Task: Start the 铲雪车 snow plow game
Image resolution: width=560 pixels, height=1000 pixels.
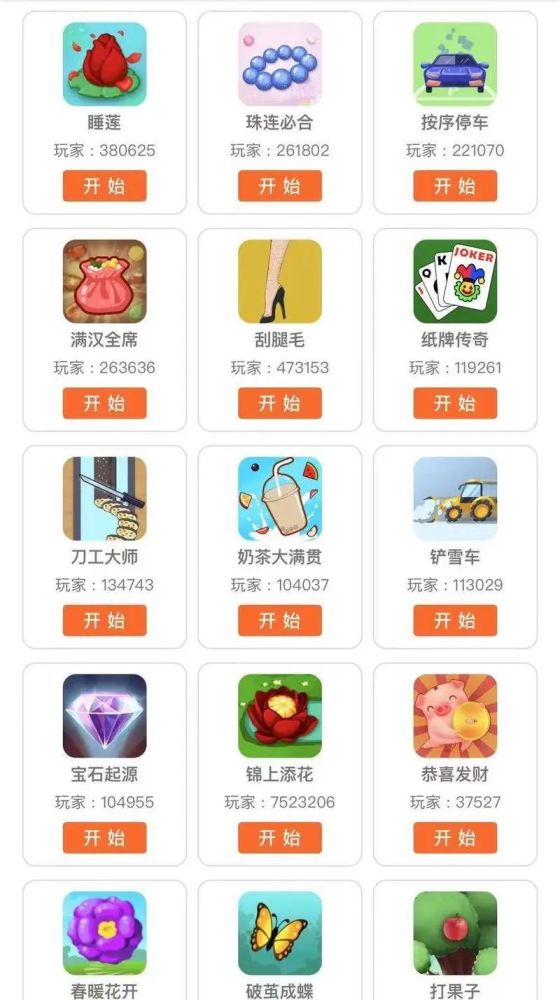Action: click(x=455, y=621)
